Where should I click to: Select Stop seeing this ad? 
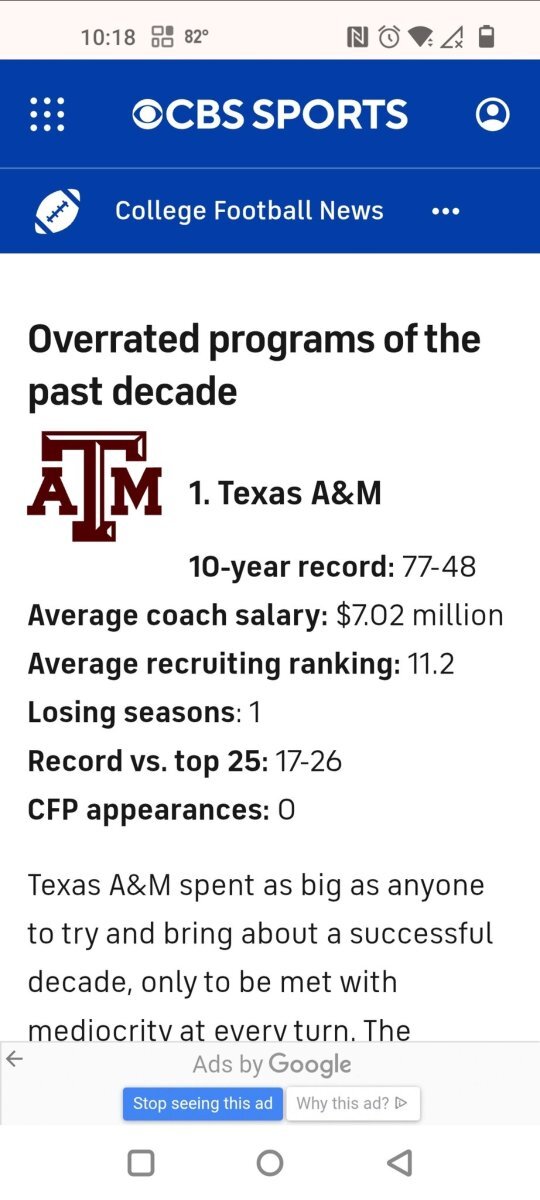pyautogui.click(x=203, y=1104)
